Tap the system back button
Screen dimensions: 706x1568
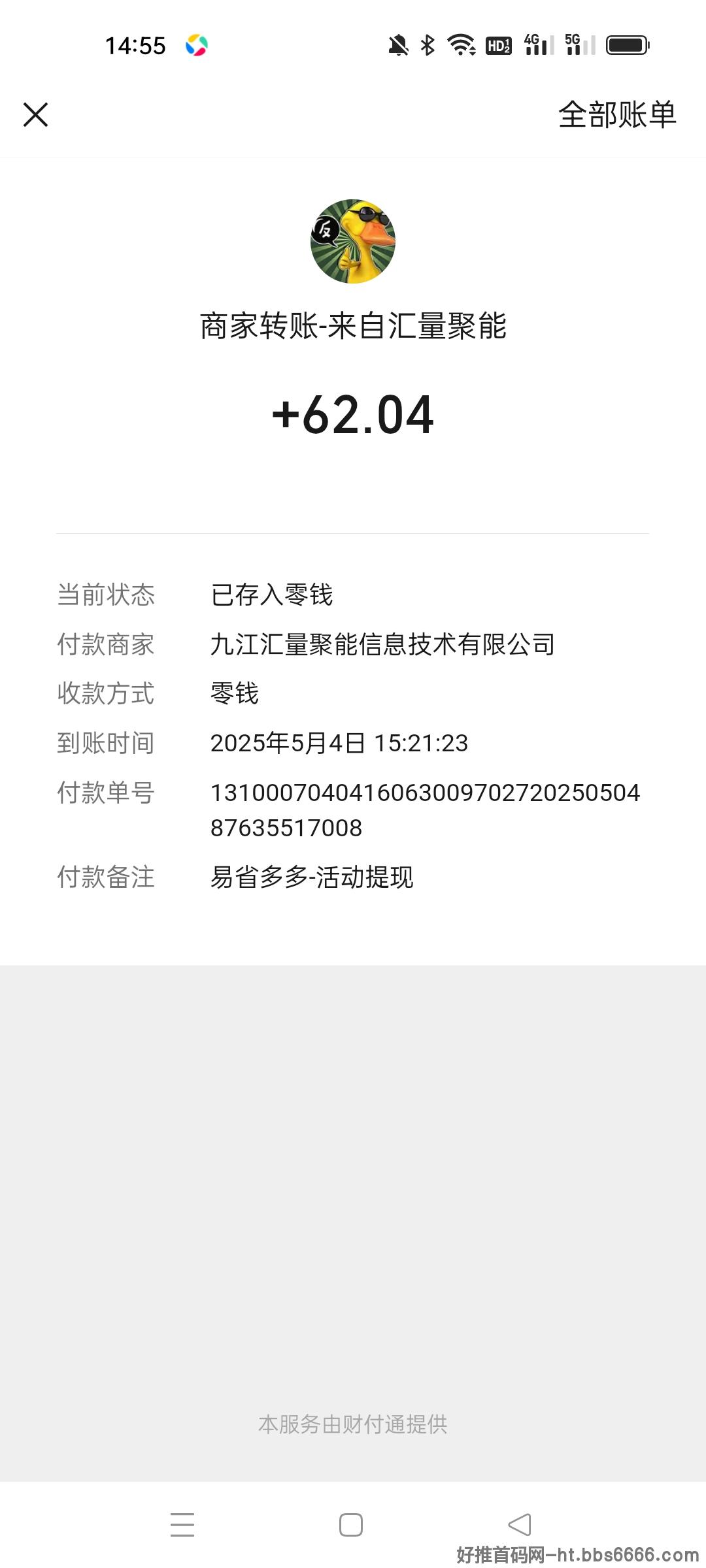pos(520,1525)
